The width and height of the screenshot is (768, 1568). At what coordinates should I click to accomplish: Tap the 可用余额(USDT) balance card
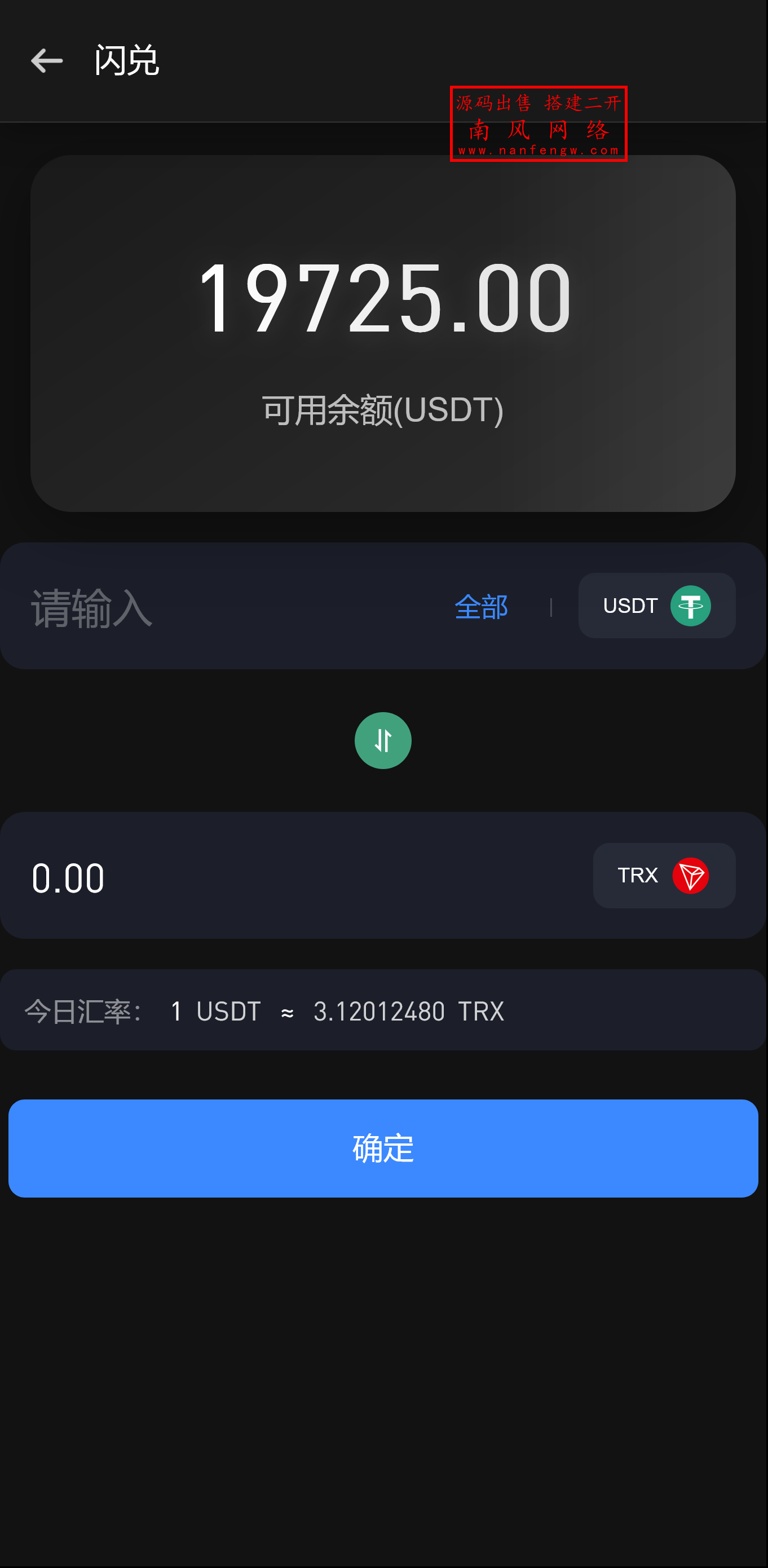click(x=383, y=409)
